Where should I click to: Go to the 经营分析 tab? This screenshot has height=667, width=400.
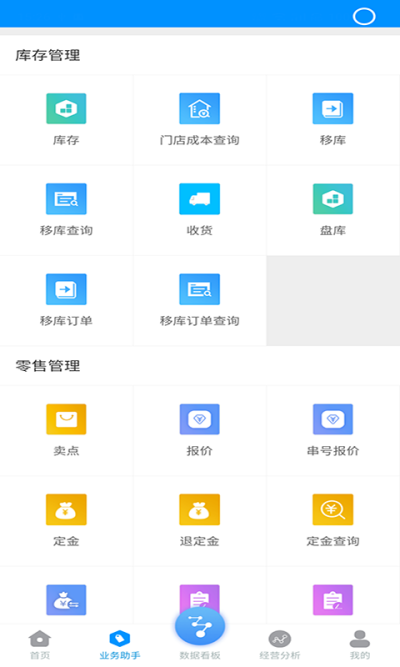[x=280, y=645]
